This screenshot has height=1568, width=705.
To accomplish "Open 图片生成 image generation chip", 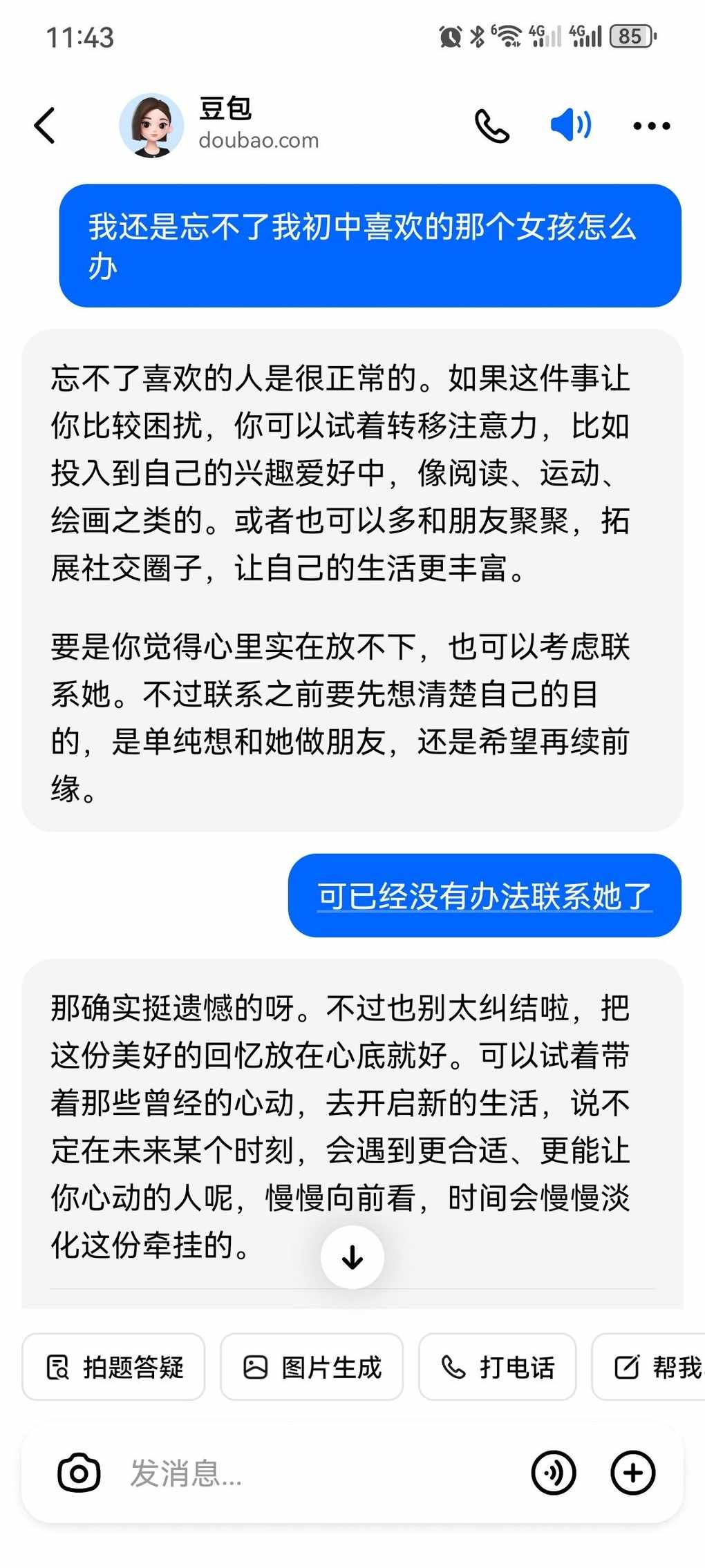I will [312, 1367].
